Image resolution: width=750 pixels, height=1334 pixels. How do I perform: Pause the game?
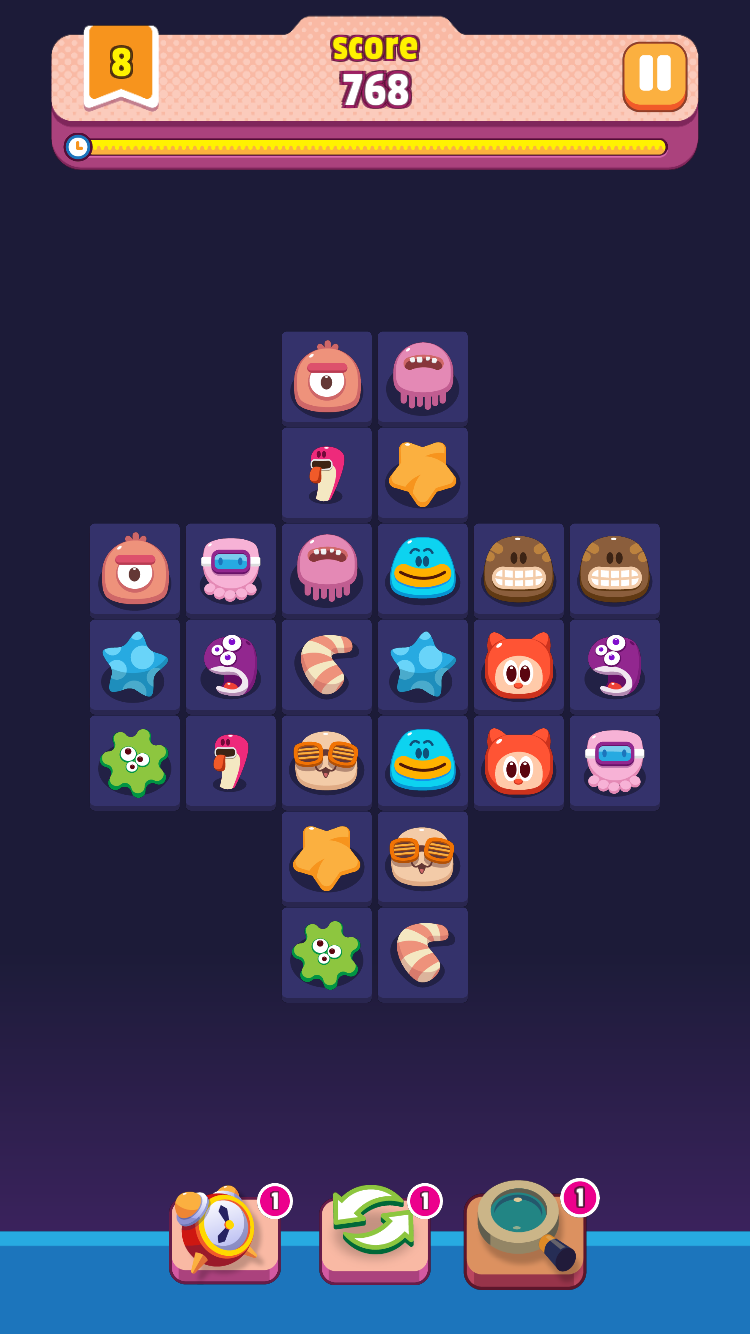pos(654,75)
